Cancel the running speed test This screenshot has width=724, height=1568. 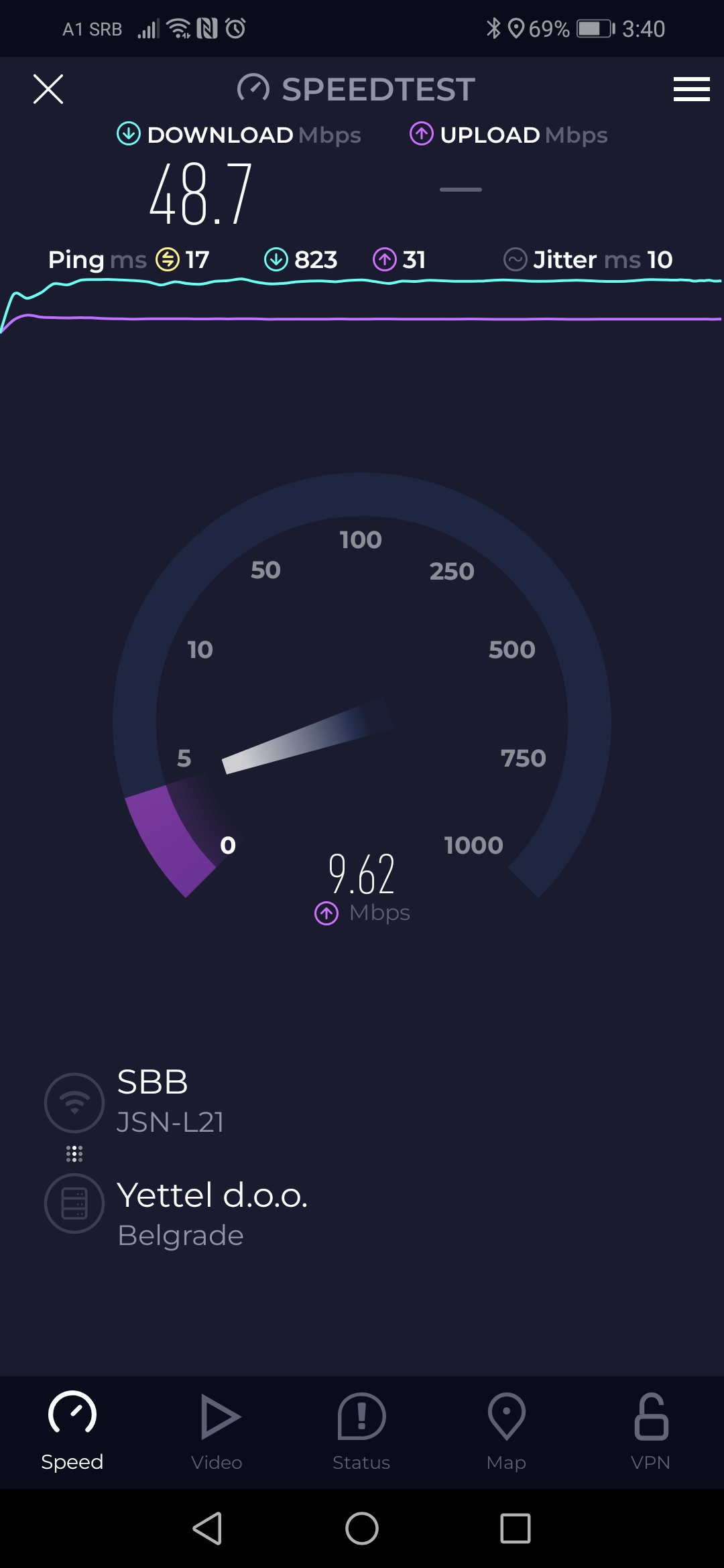[x=48, y=89]
